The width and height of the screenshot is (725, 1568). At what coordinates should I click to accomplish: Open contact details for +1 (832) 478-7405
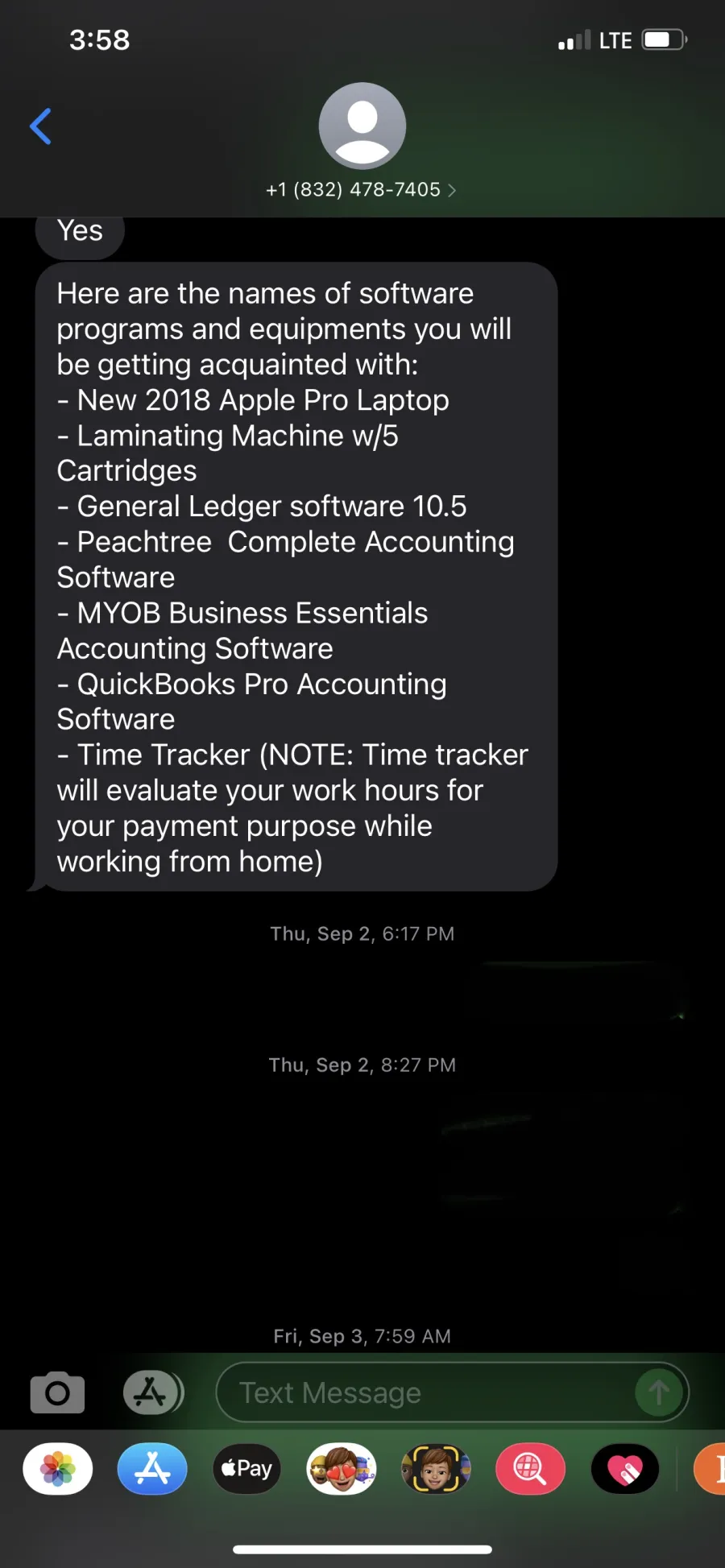(x=362, y=189)
